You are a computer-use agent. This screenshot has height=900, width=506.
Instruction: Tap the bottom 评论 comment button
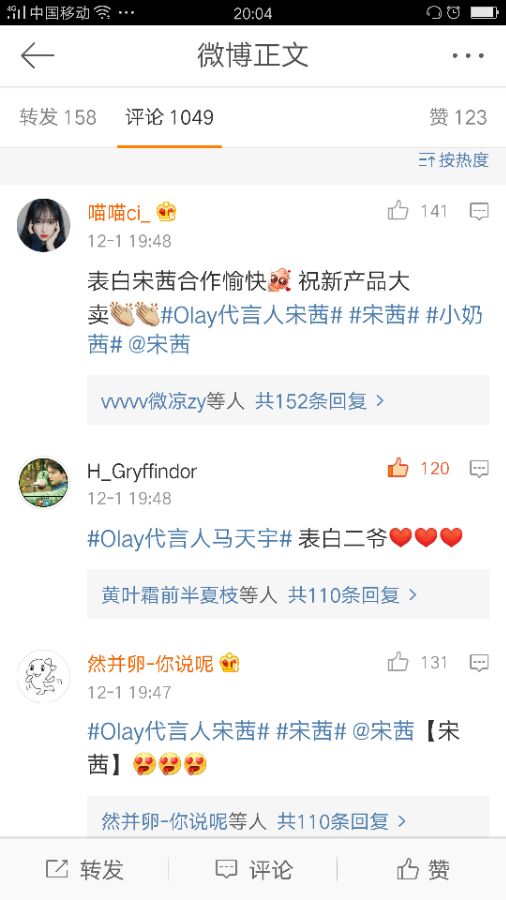(253, 870)
